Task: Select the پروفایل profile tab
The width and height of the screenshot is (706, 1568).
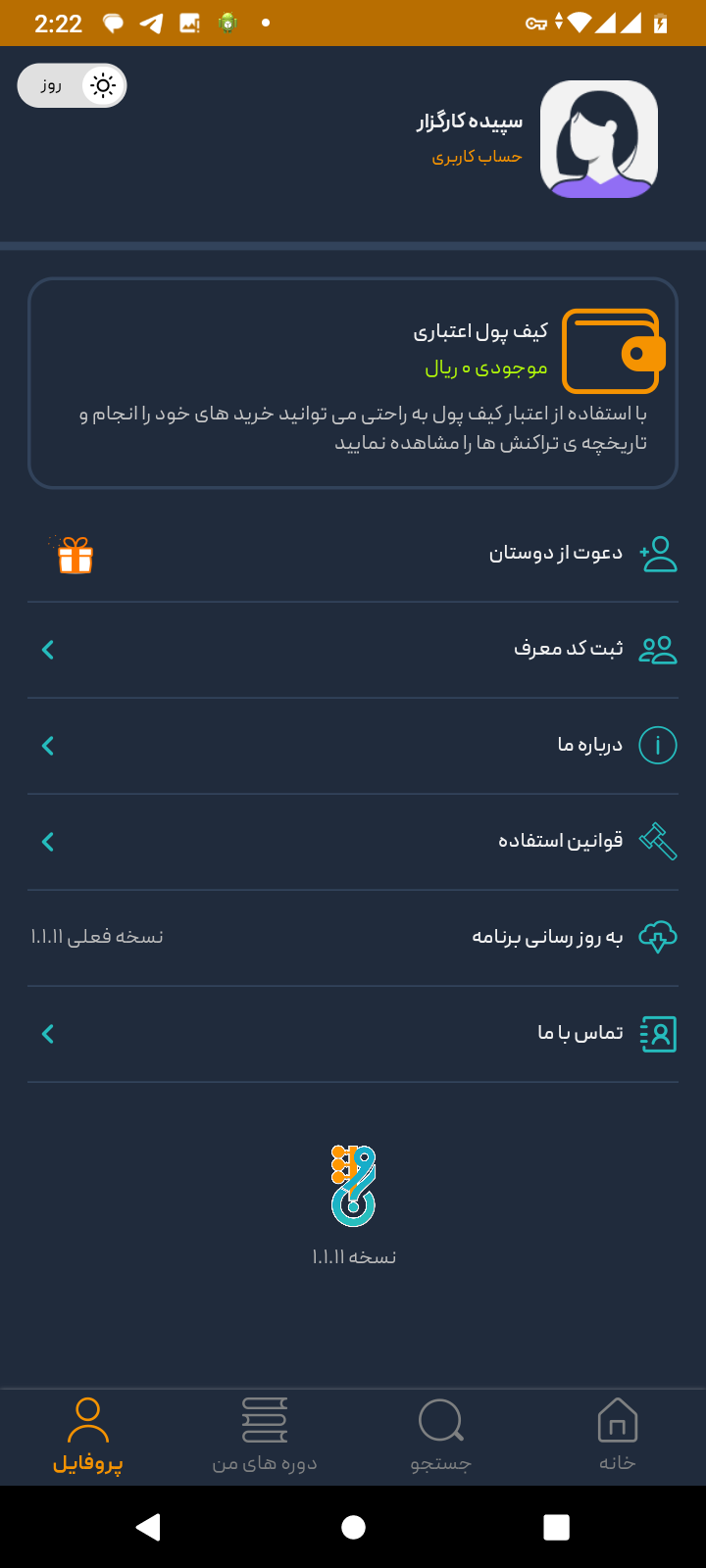Action: [88, 1436]
